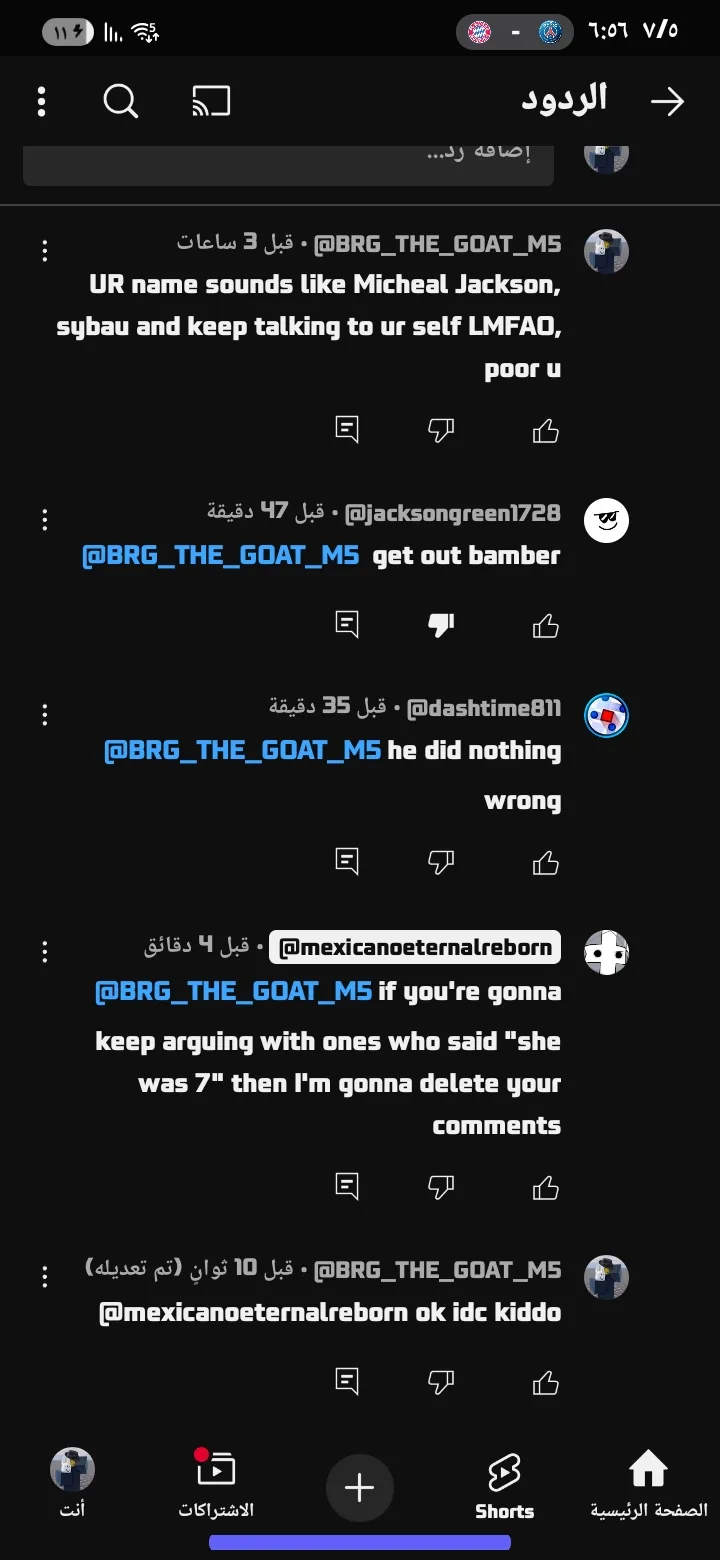Viewport: 720px width, 1560px height.
Task: Like the Micheal Jackson comment
Action: click(x=545, y=431)
